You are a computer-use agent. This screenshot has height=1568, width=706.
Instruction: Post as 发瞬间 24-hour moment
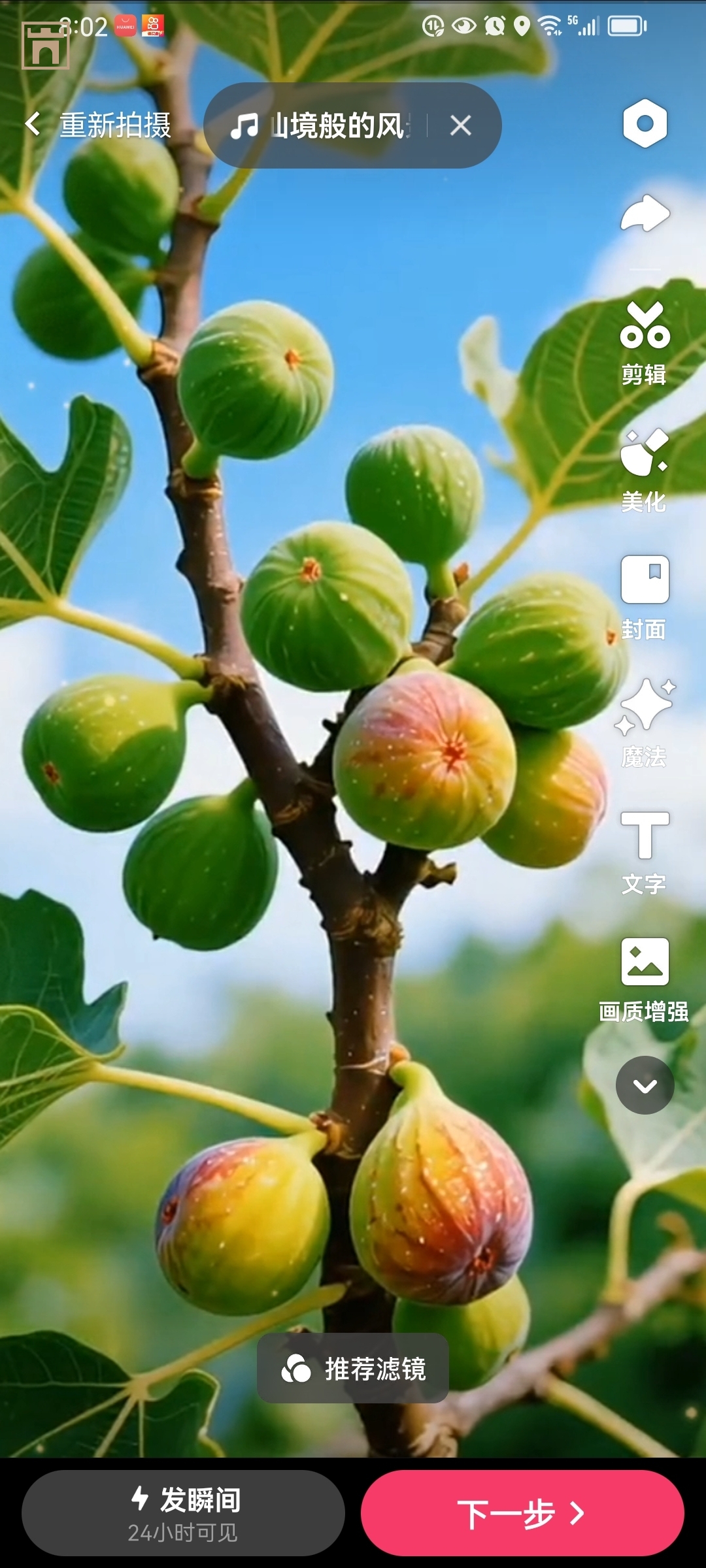pyautogui.click(x=183, y=1513)
